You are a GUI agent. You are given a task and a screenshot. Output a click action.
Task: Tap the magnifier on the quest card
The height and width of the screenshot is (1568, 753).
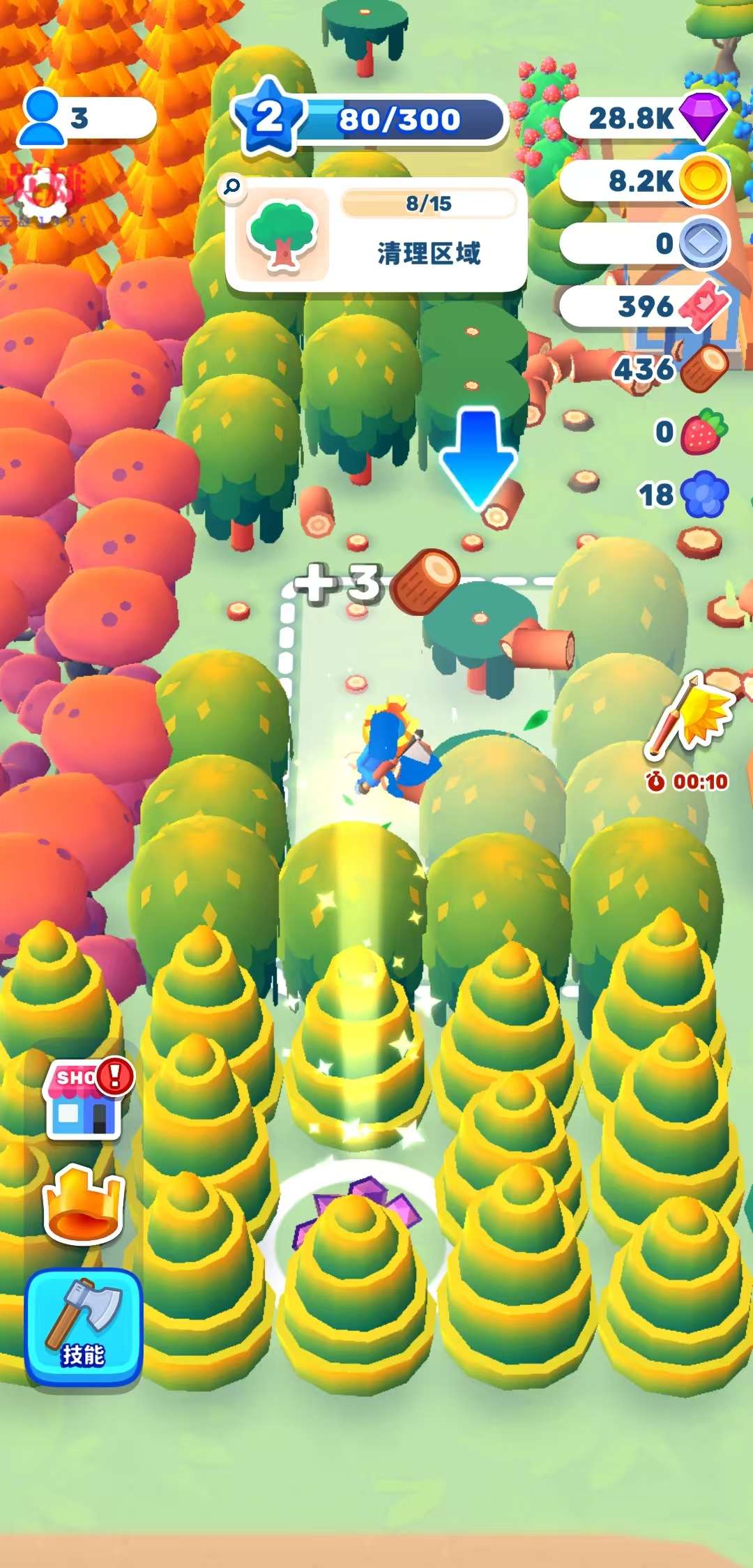(231, 187)
